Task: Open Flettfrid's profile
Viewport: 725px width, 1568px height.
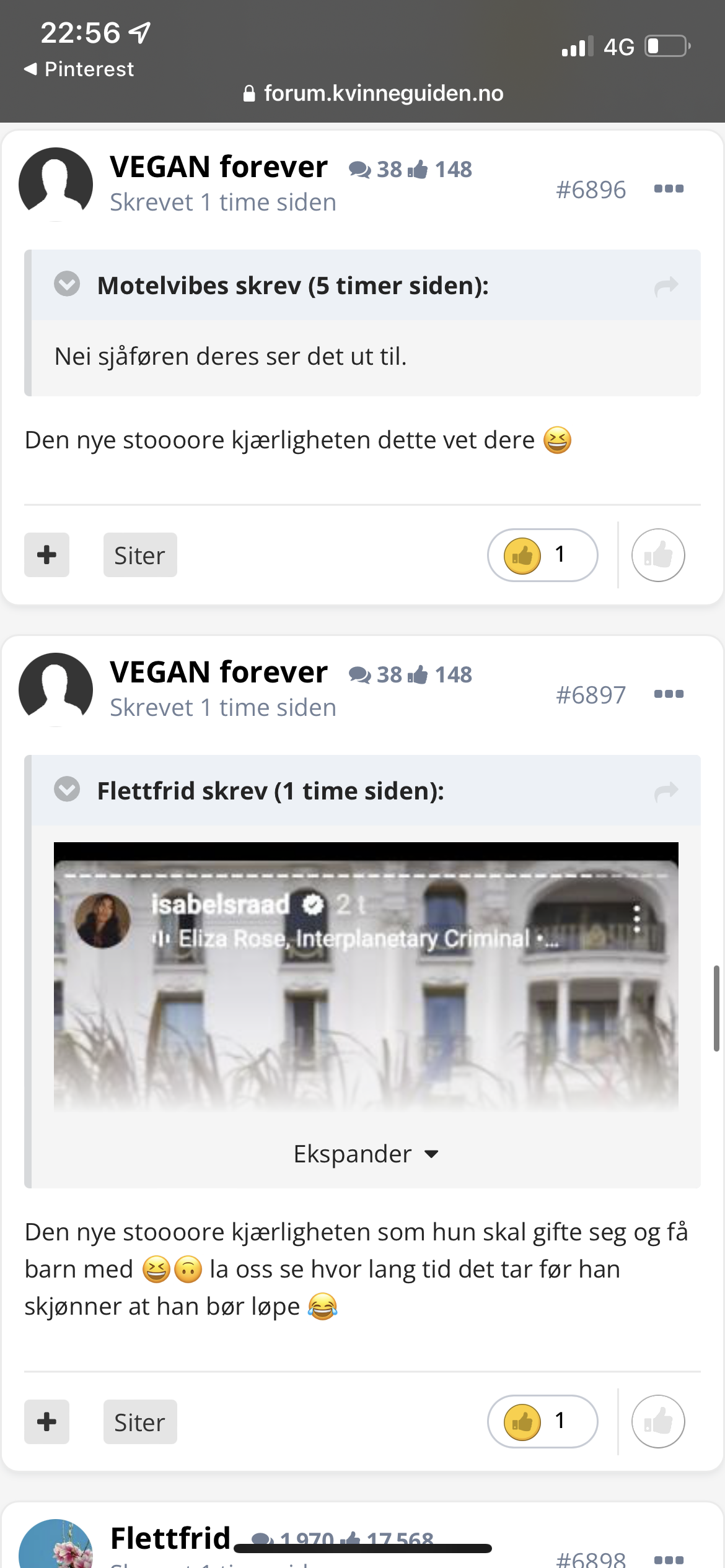Action: point(170,1538)
